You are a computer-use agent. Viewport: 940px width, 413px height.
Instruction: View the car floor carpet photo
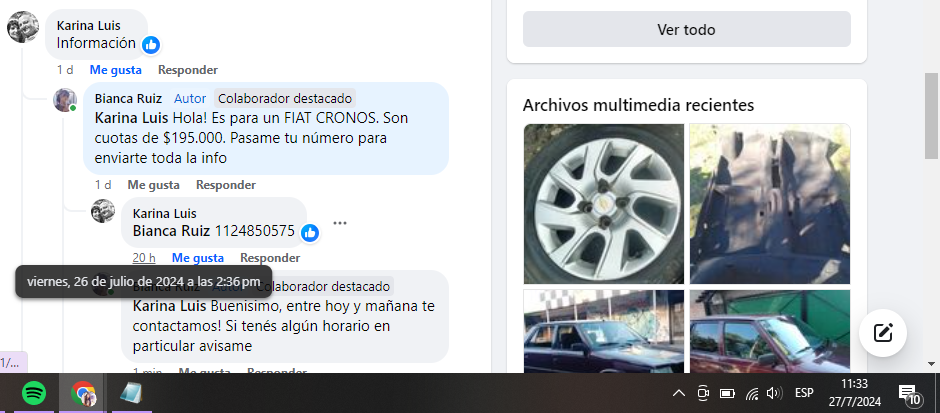[x=769, y=204]
